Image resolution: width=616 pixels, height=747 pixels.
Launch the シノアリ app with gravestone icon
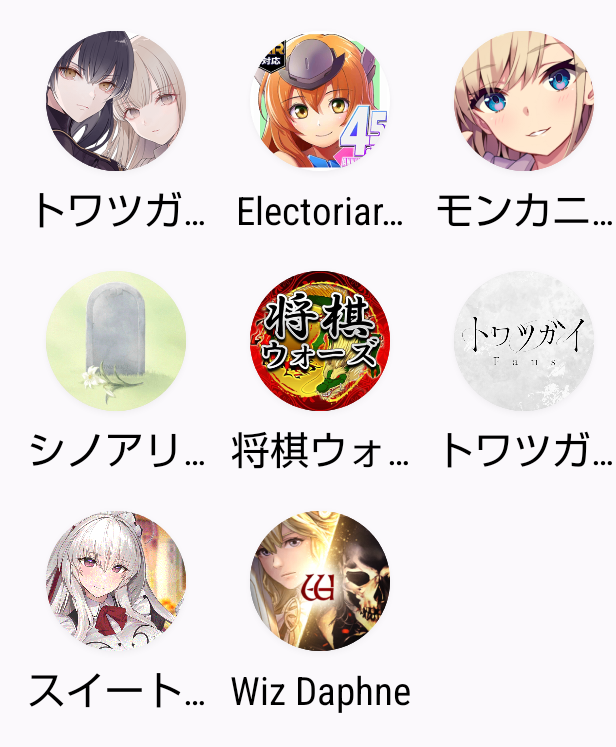[116, 341]
